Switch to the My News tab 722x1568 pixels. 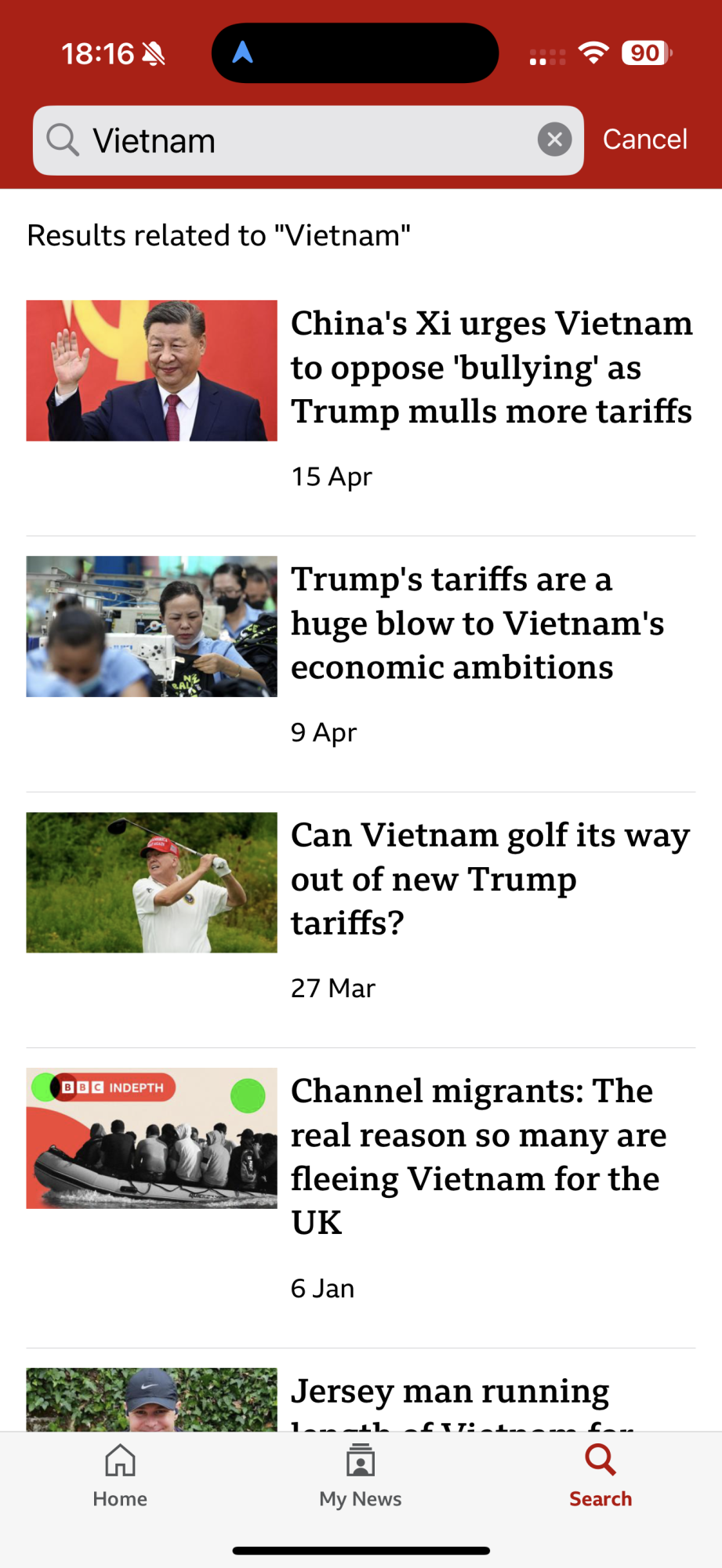pos(361,1477)
